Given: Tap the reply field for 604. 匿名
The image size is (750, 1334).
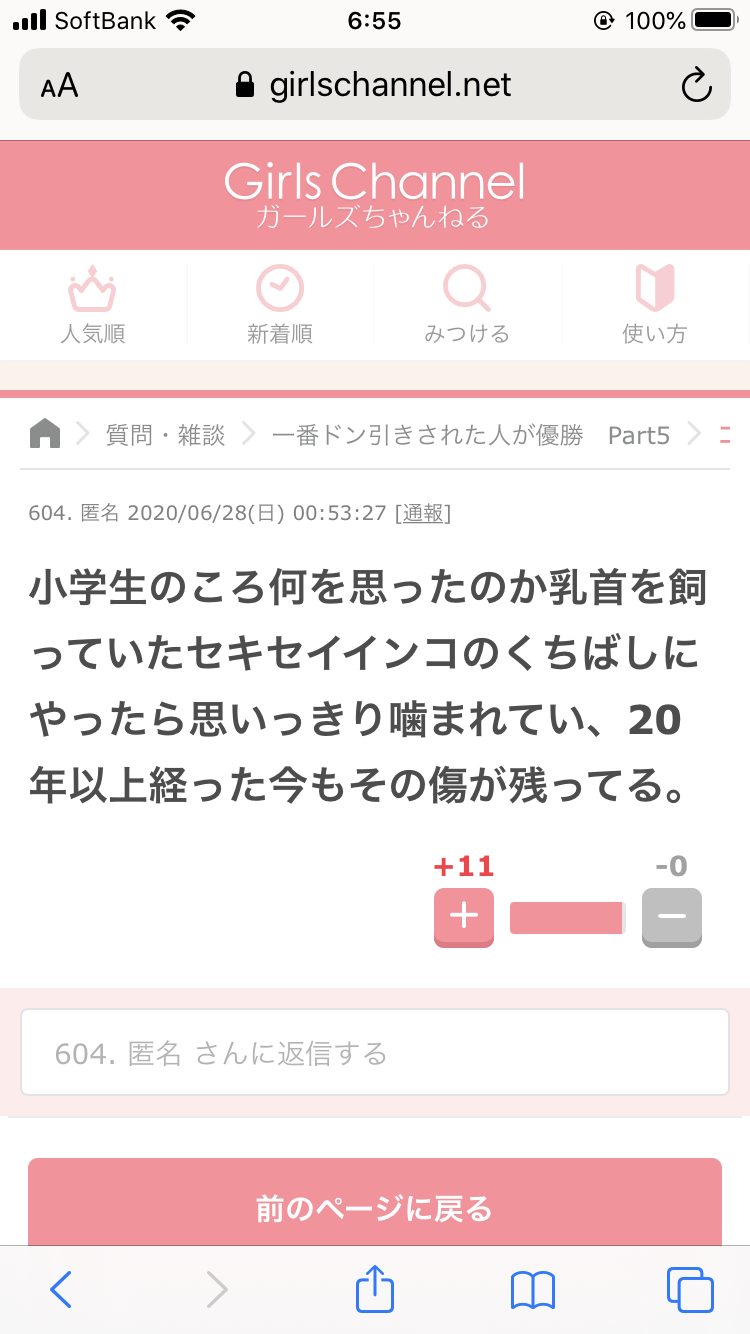Looking at the screenshot, I should [375, 1052].
